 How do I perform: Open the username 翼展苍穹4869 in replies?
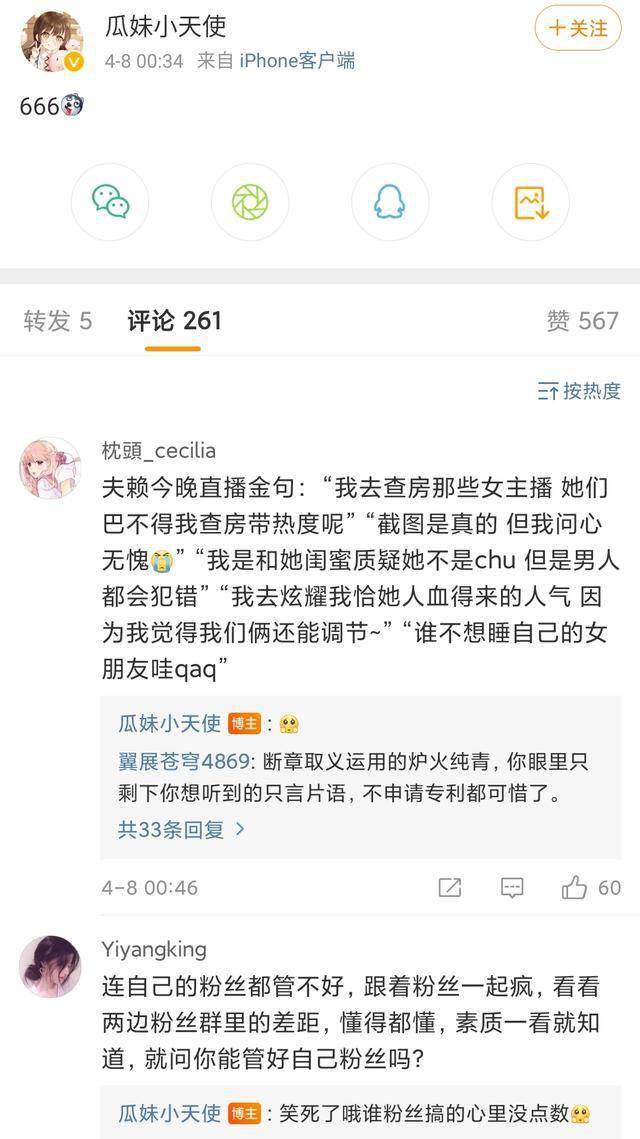point(184,762)
